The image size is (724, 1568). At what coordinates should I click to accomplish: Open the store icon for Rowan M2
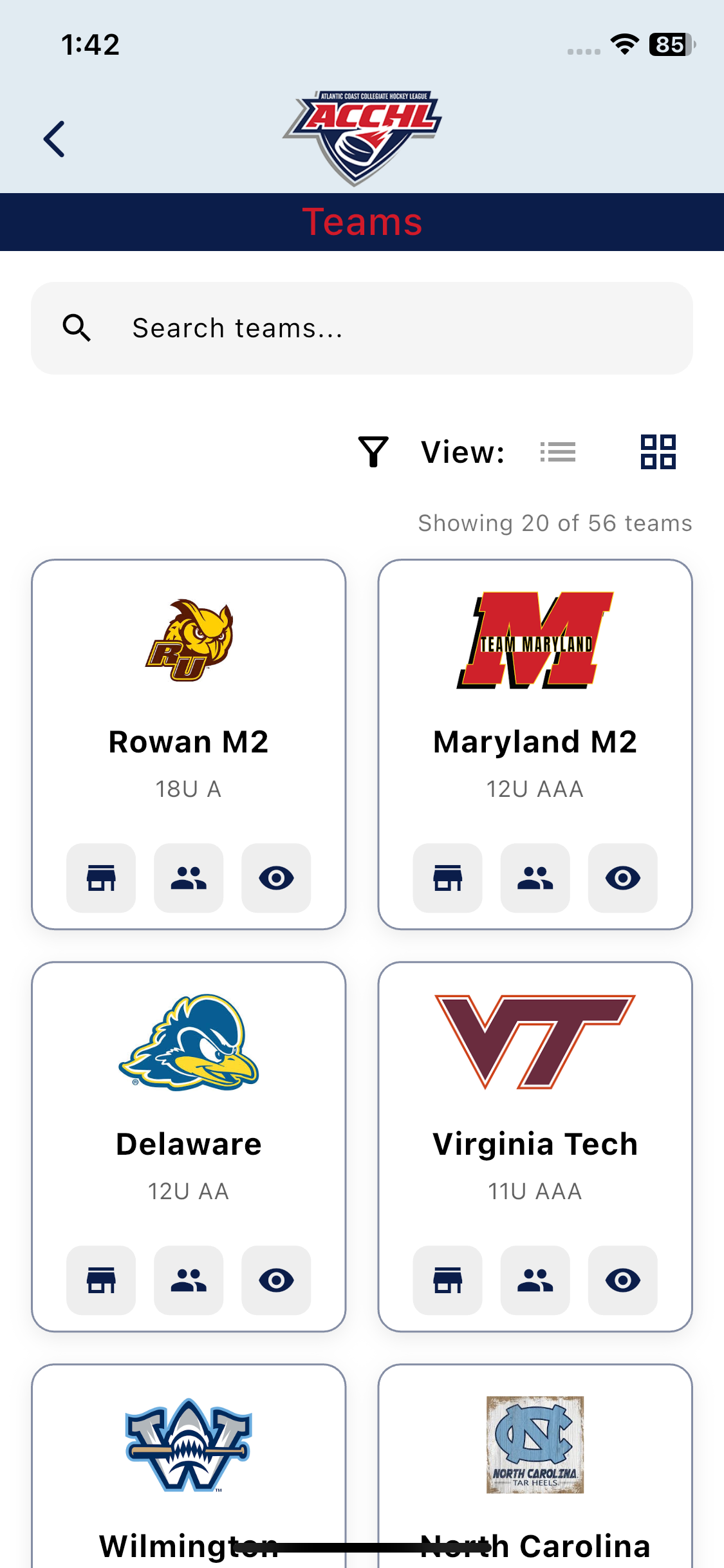point(101,878)
